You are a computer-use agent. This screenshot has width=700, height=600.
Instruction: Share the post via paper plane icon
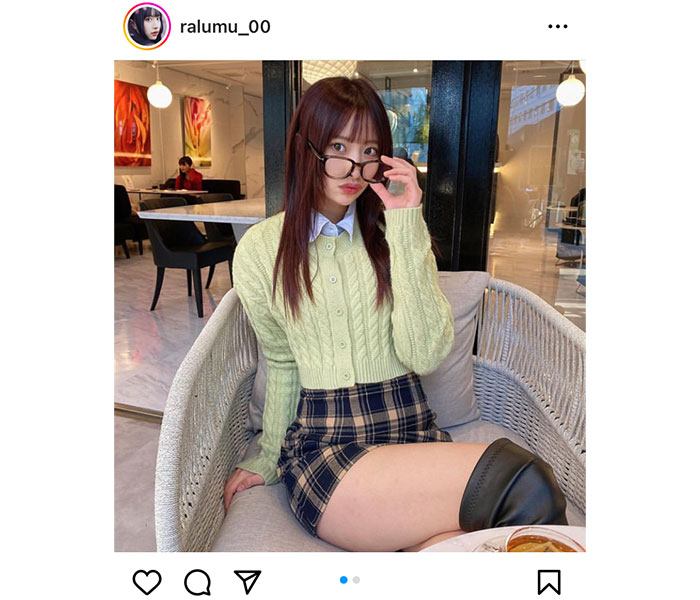247,582
